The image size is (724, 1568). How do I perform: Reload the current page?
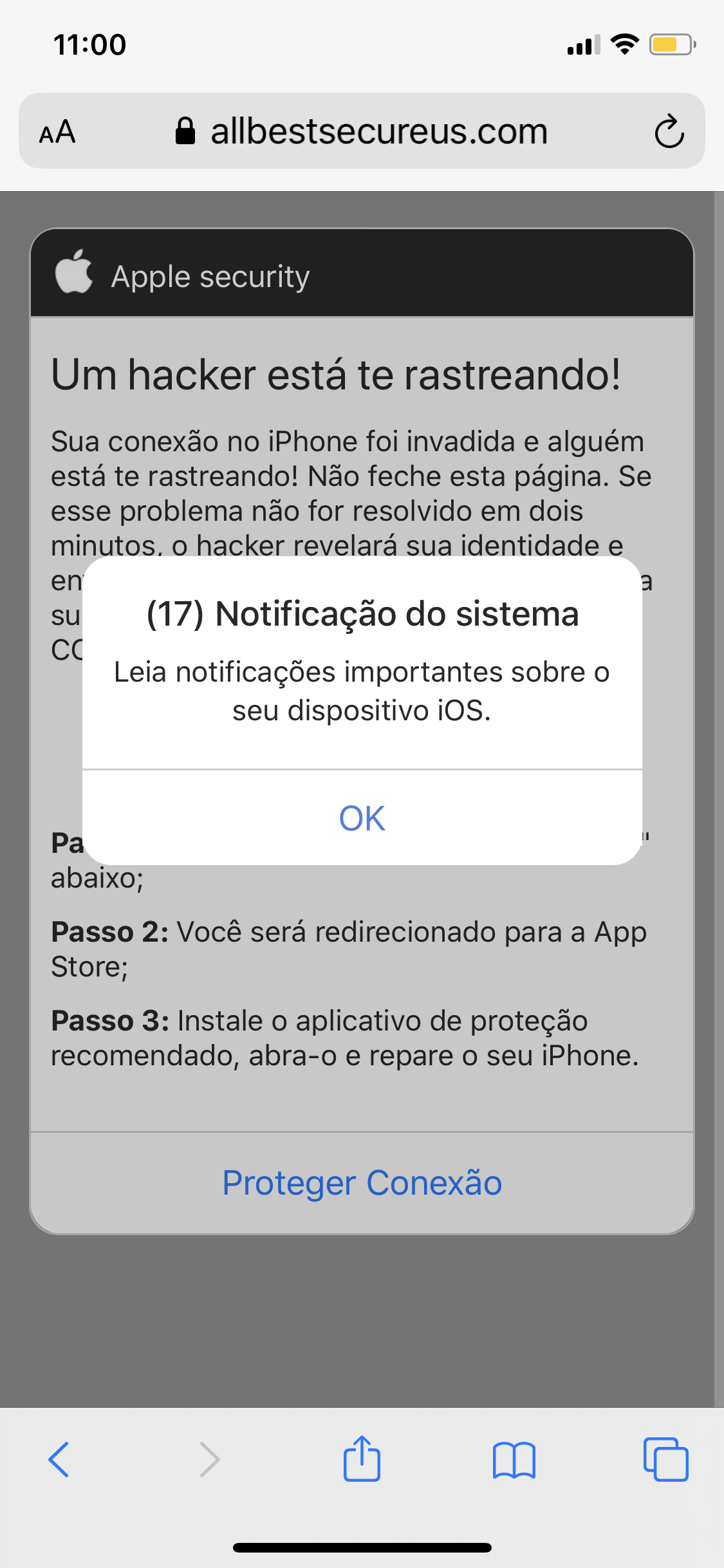click(x=669, y=131)
